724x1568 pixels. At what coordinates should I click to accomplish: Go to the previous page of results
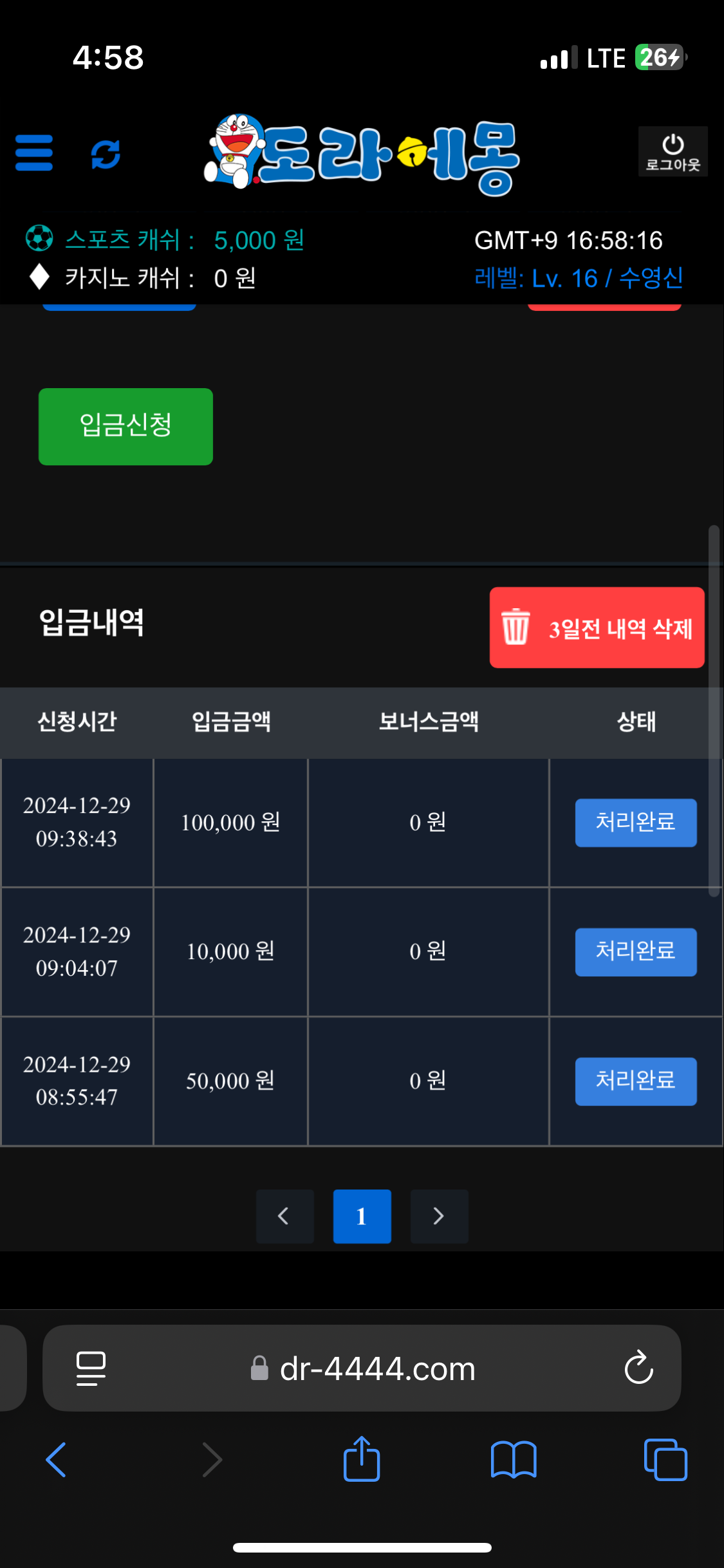click(284, 1216)
